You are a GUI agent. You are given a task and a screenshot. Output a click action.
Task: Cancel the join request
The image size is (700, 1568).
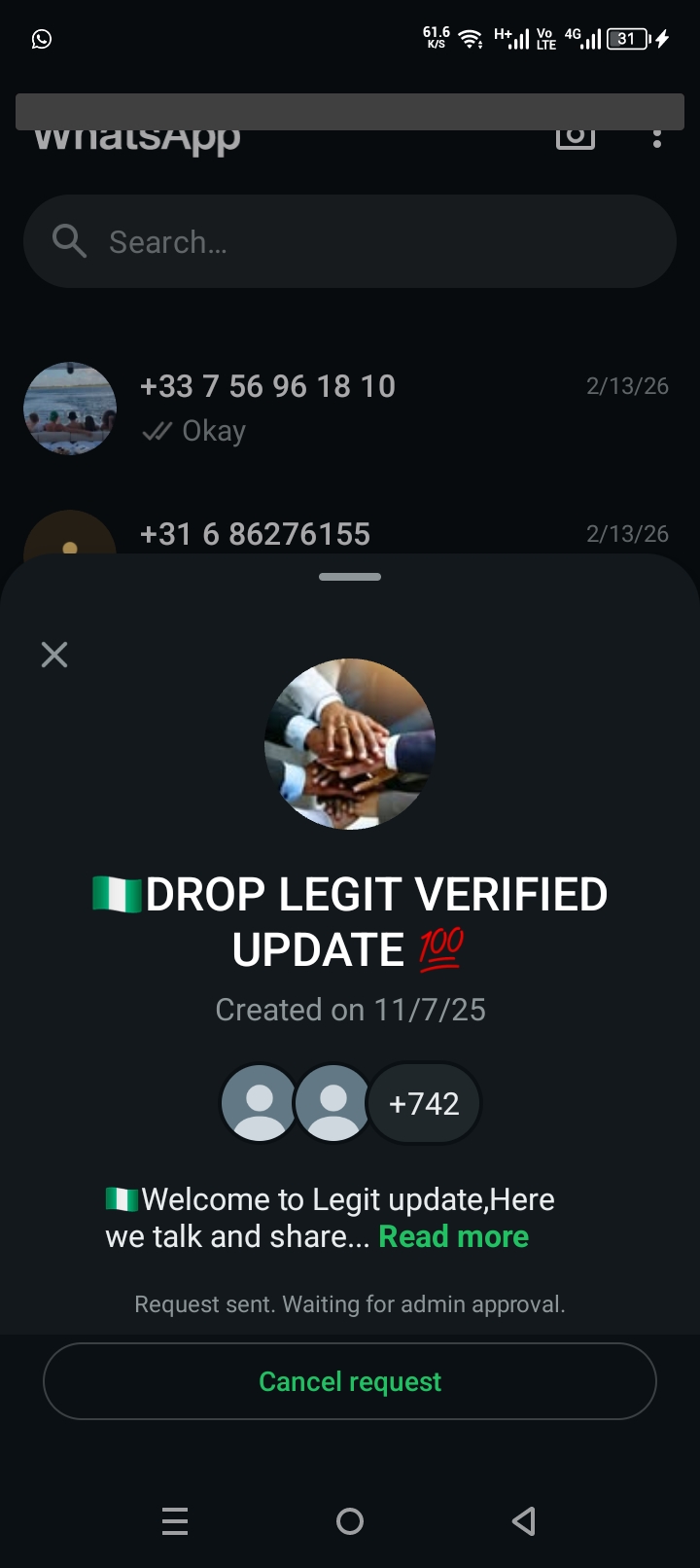350,1381
